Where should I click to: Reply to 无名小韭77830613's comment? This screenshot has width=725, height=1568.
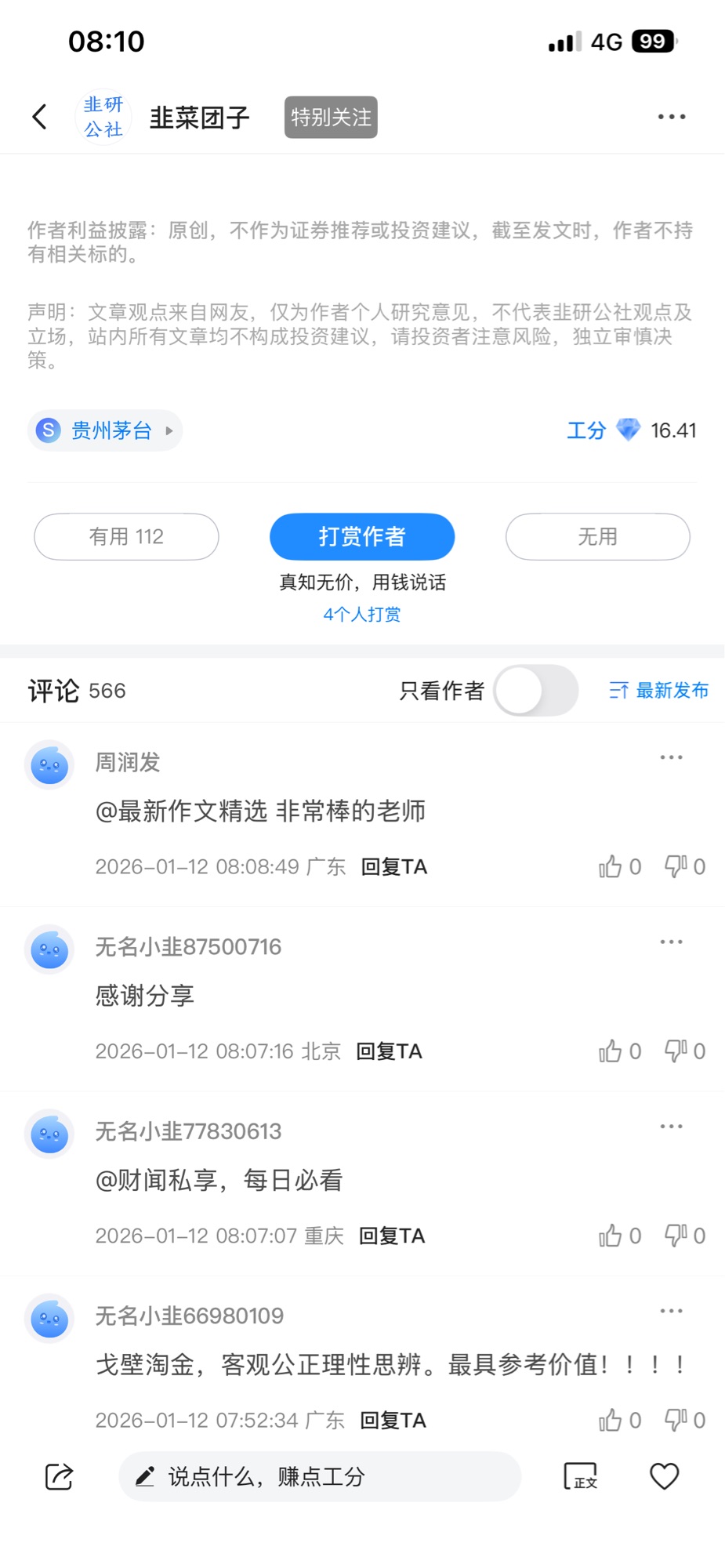391,1236
